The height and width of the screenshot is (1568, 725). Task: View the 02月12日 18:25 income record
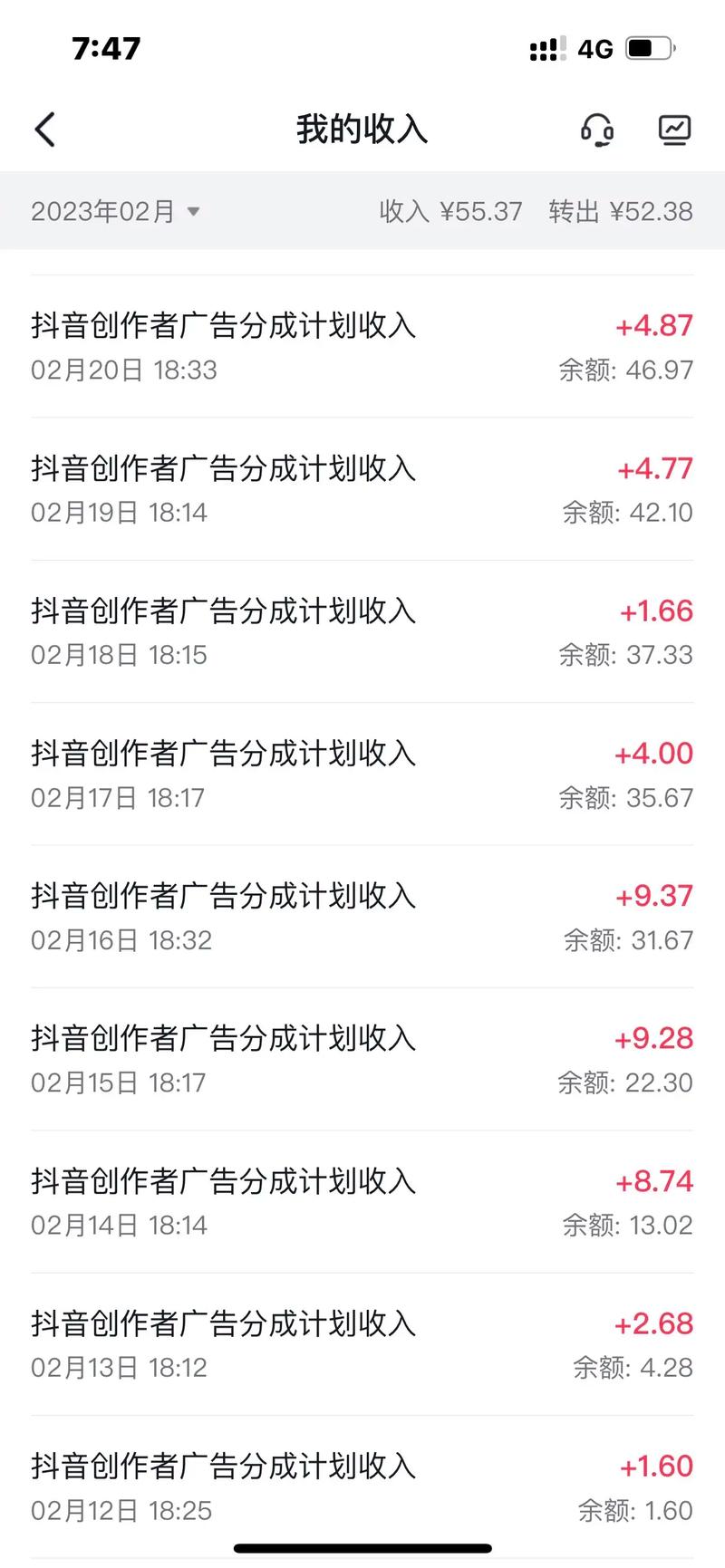click(362, 1486)
